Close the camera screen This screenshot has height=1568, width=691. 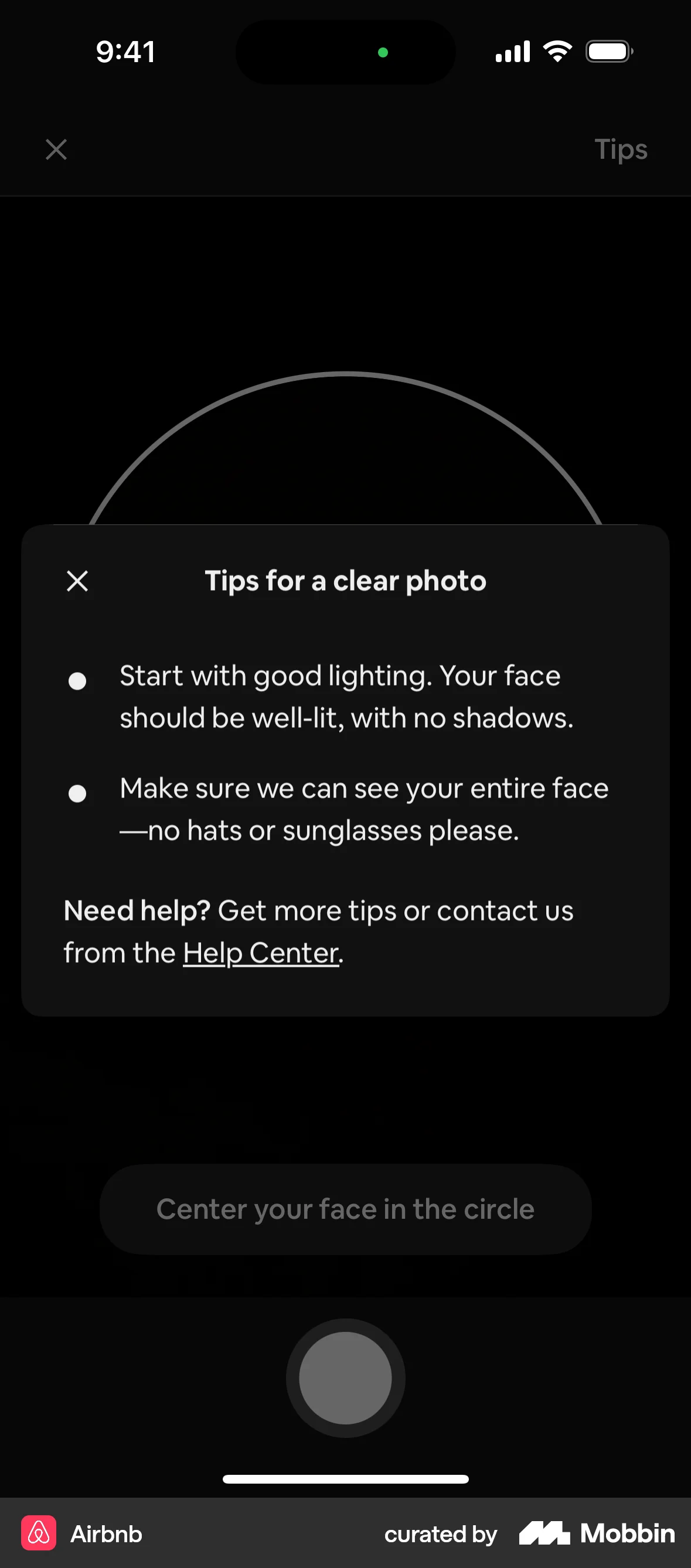(56, 150)
